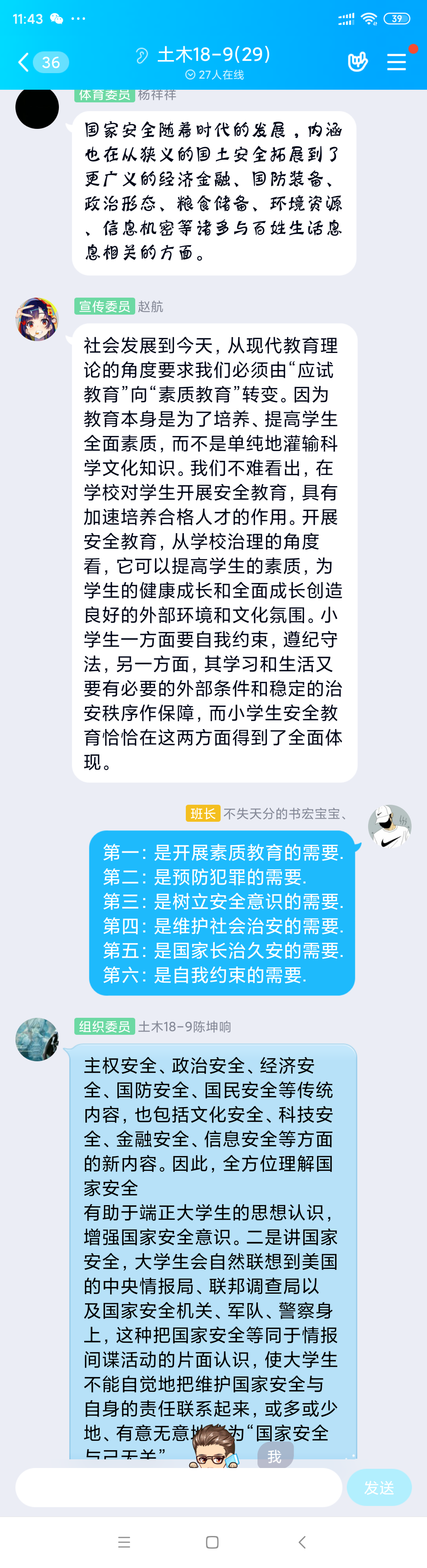Tap the system home button

[213, 1542]
